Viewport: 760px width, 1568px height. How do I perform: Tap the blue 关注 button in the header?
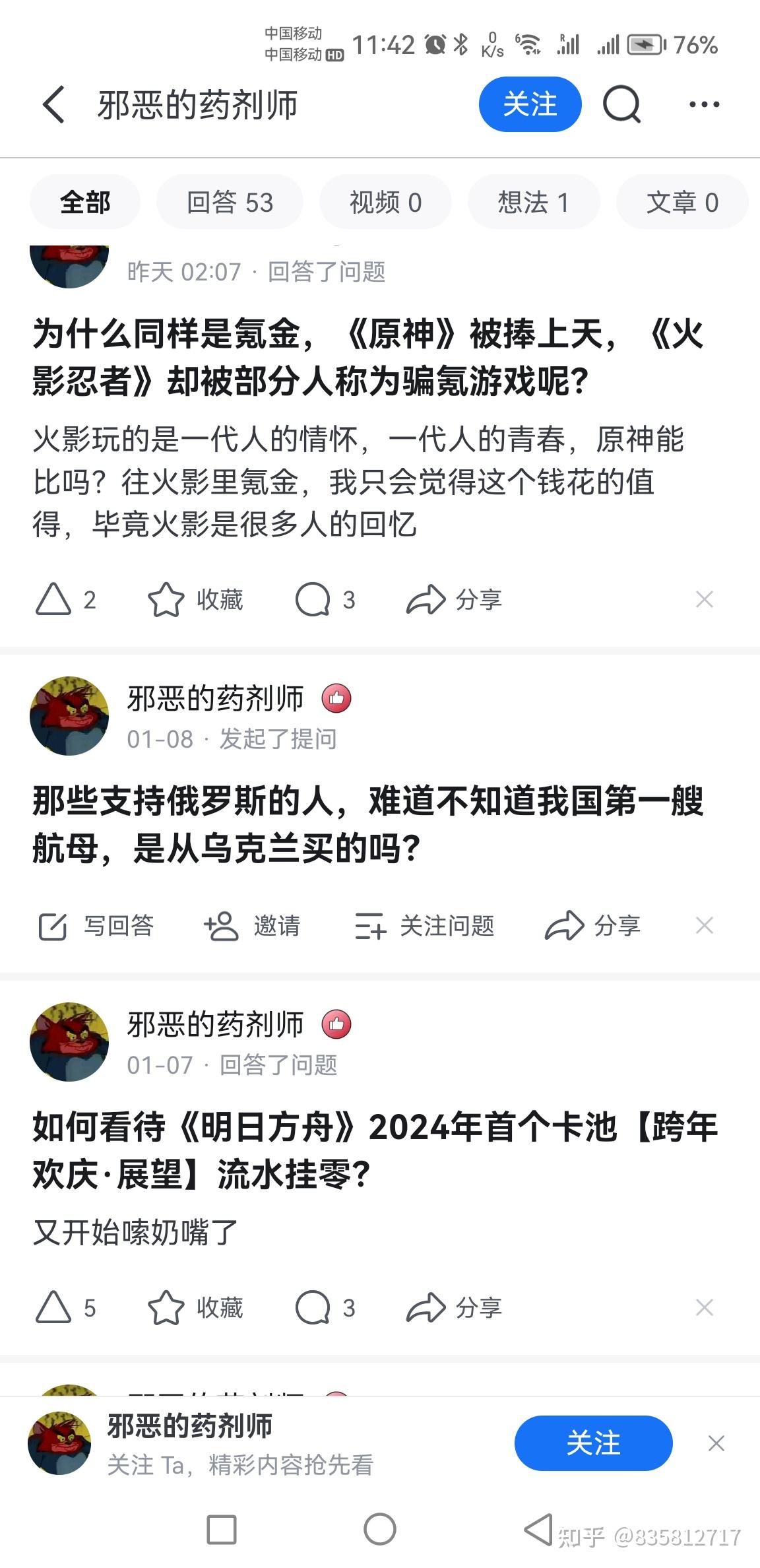point(530,104)
